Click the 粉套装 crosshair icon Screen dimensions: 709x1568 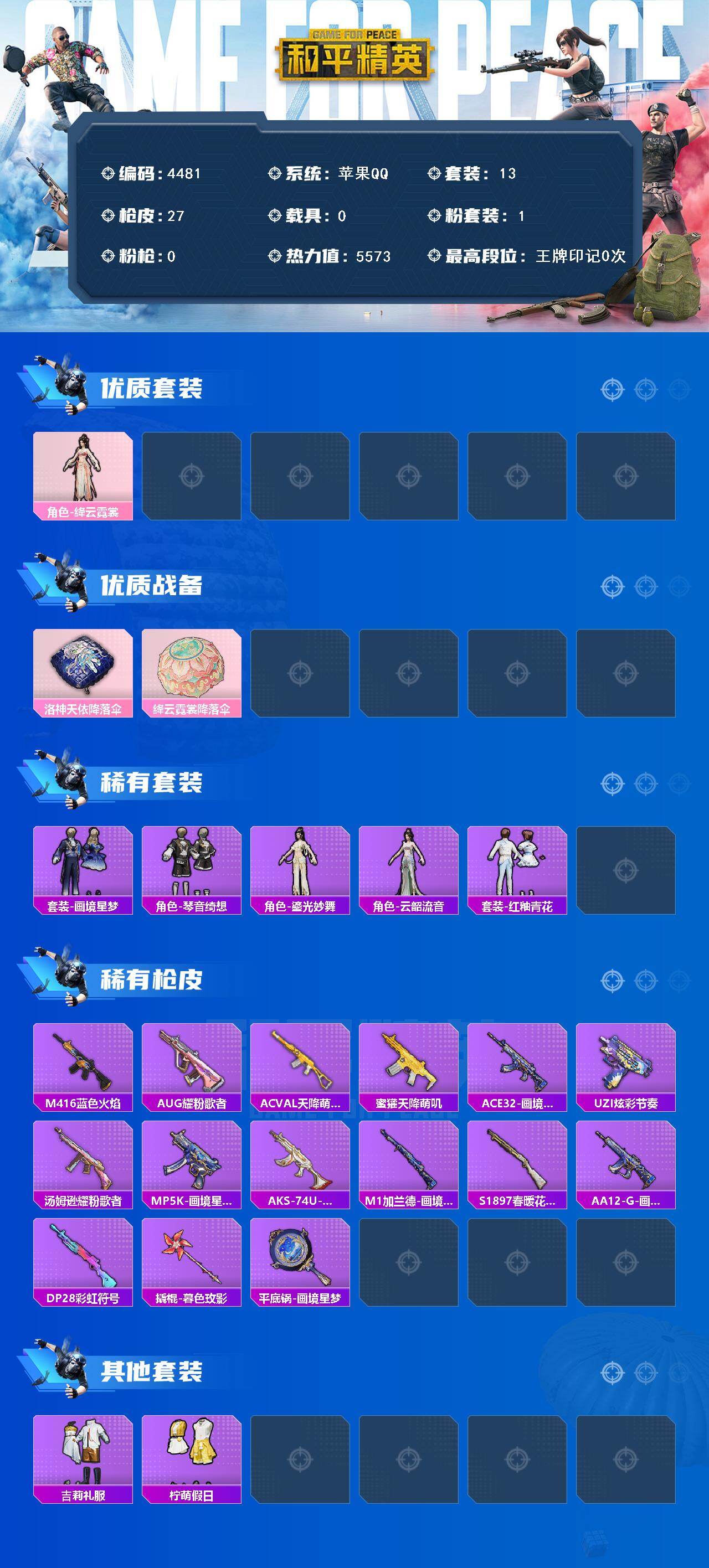pyautogui.click(x=434, y=214)
